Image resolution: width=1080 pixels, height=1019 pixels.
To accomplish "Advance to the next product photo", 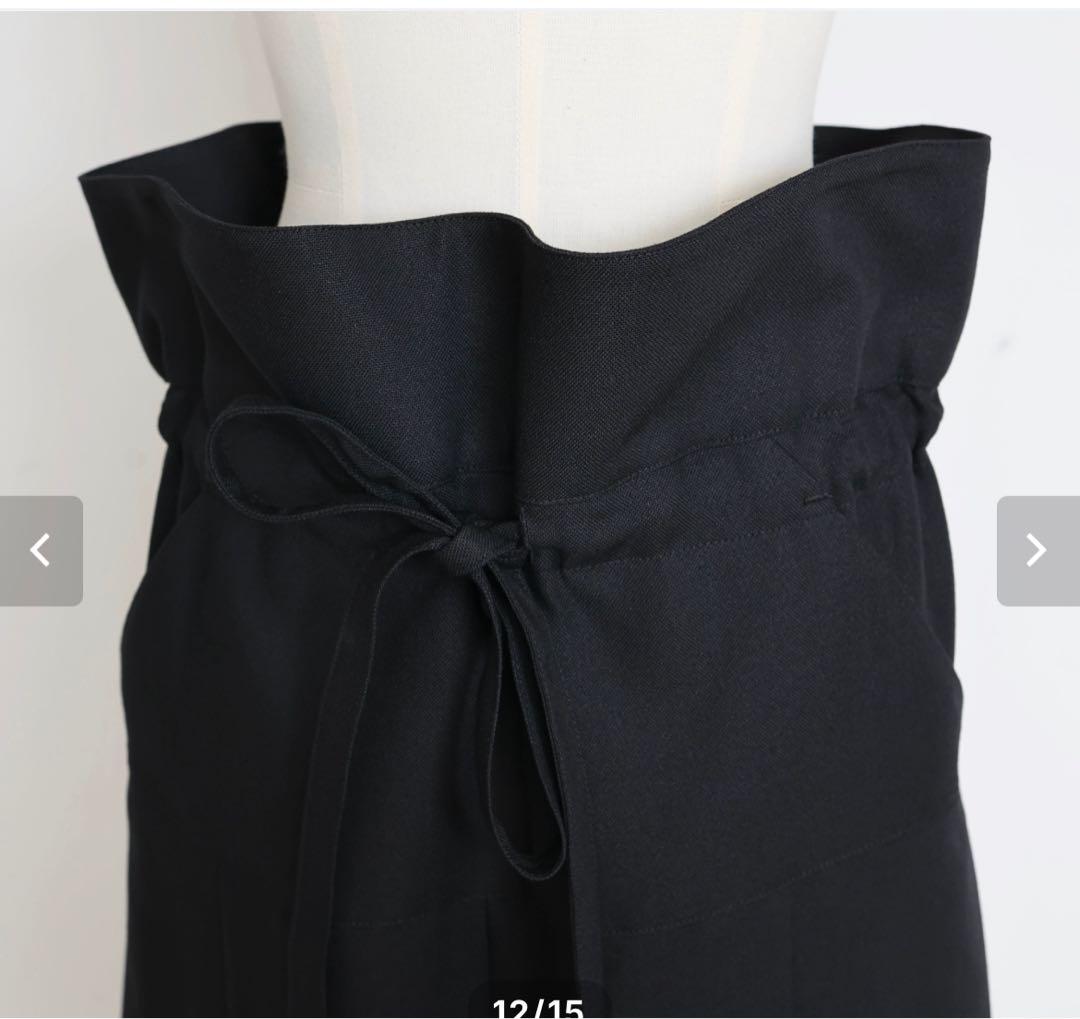I will click(1037, 550).
